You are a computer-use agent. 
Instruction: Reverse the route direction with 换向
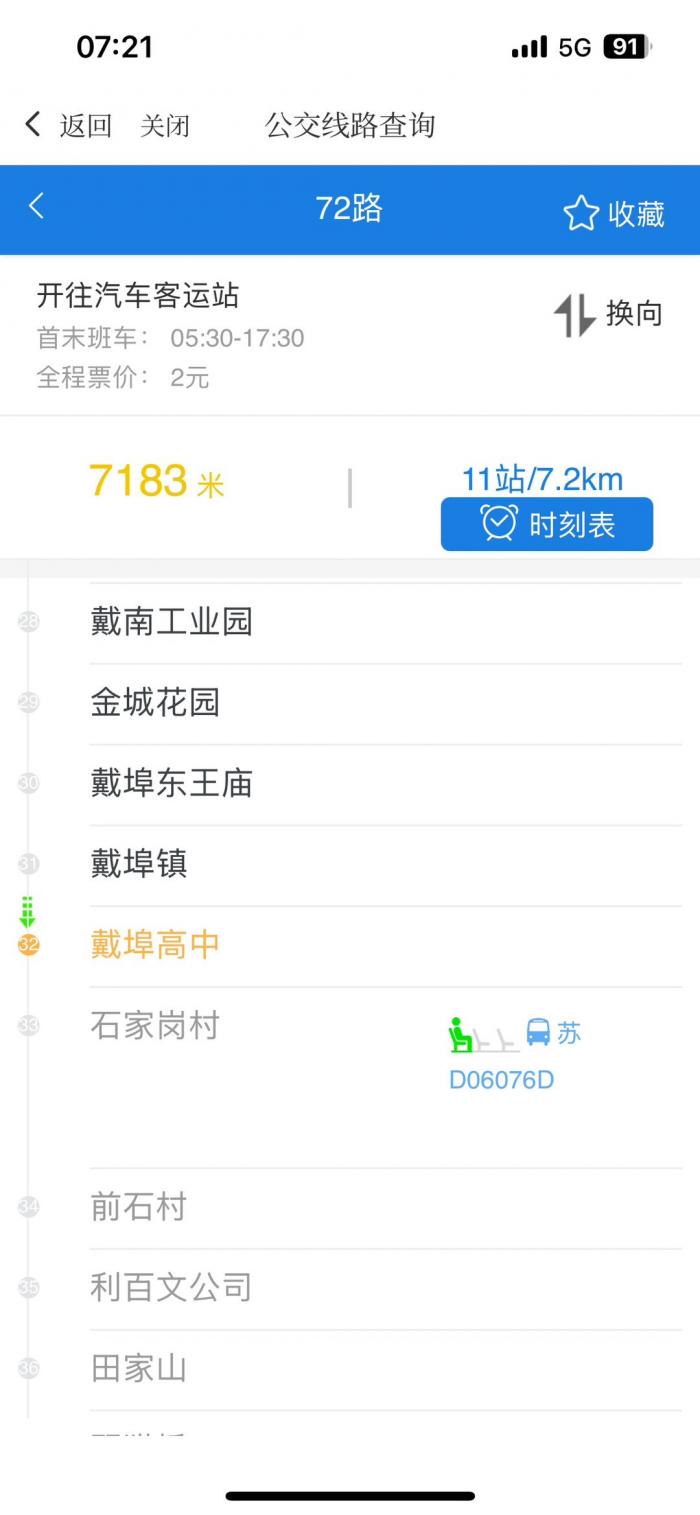tap(609, 314)
